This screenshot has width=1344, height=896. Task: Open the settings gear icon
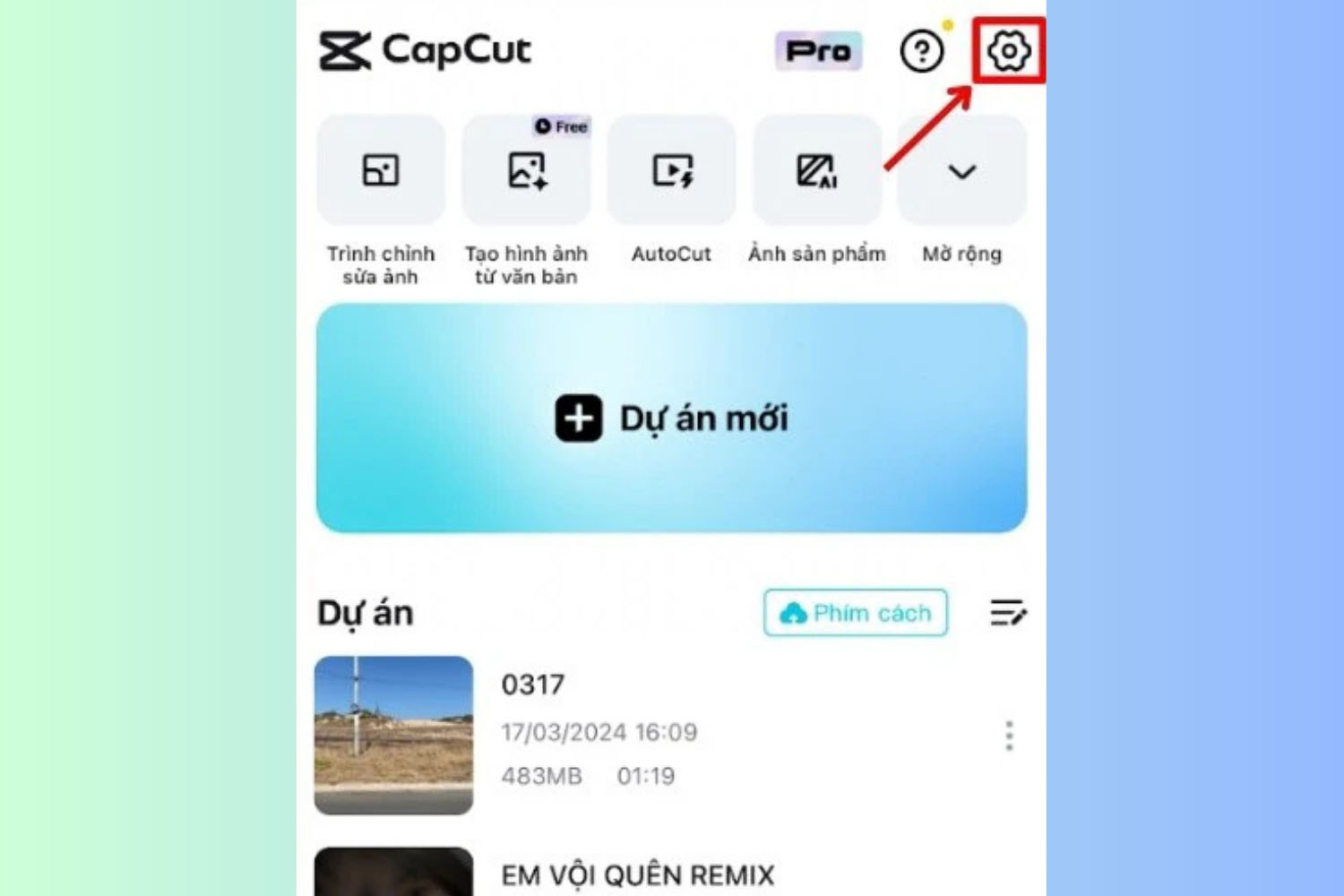1009,51
